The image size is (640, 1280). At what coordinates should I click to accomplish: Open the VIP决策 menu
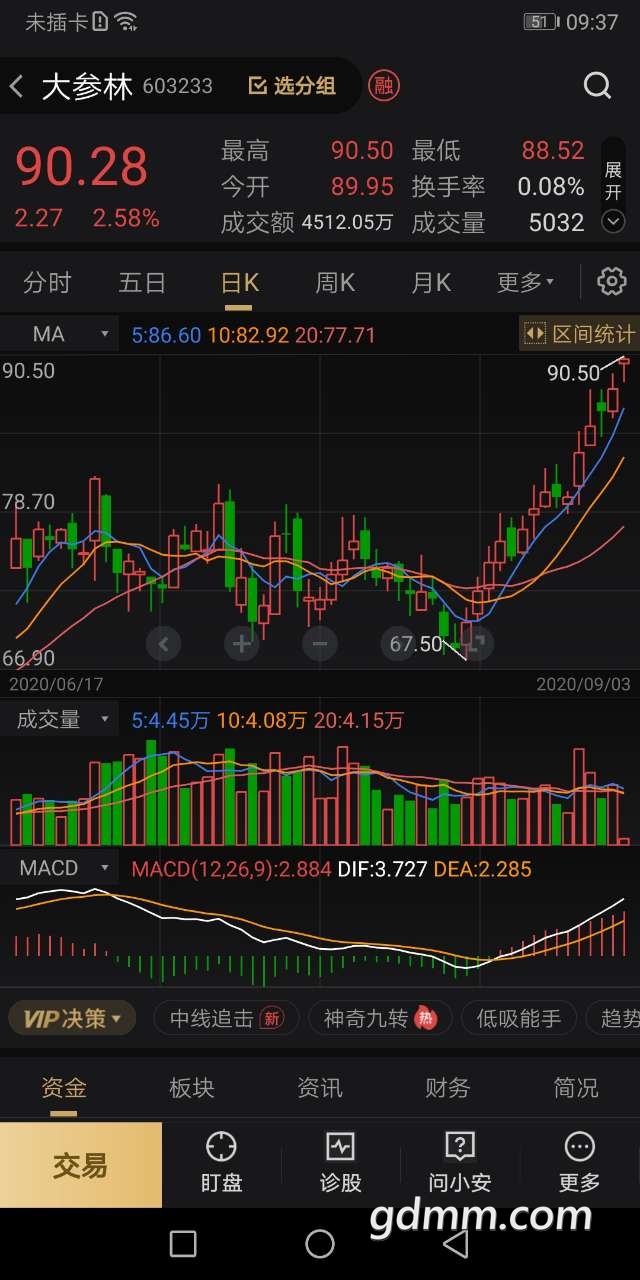point(72,1019)
